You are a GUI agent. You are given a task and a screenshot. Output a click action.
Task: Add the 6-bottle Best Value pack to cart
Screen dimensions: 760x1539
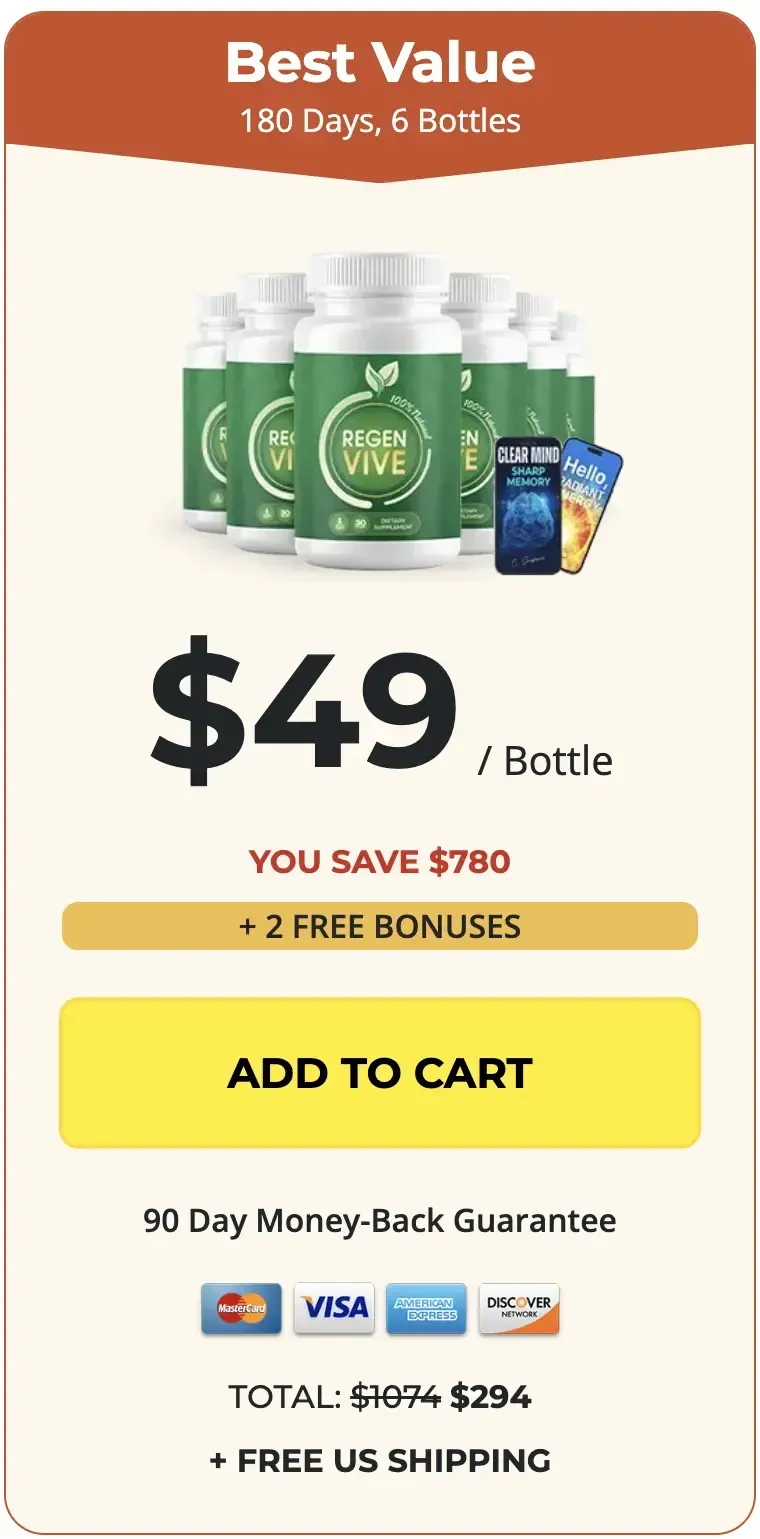(x=380, y=1073)
